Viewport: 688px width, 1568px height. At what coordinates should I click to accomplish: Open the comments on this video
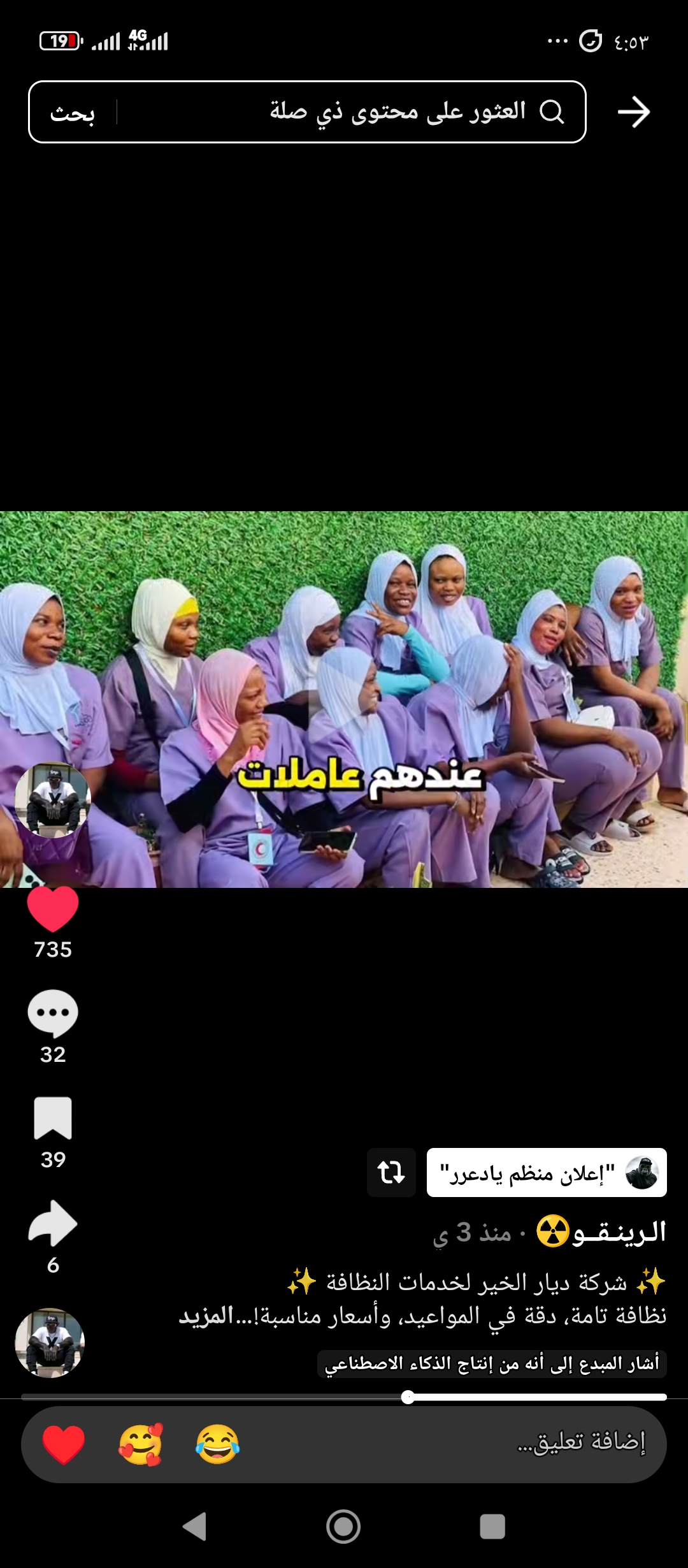53,1012
